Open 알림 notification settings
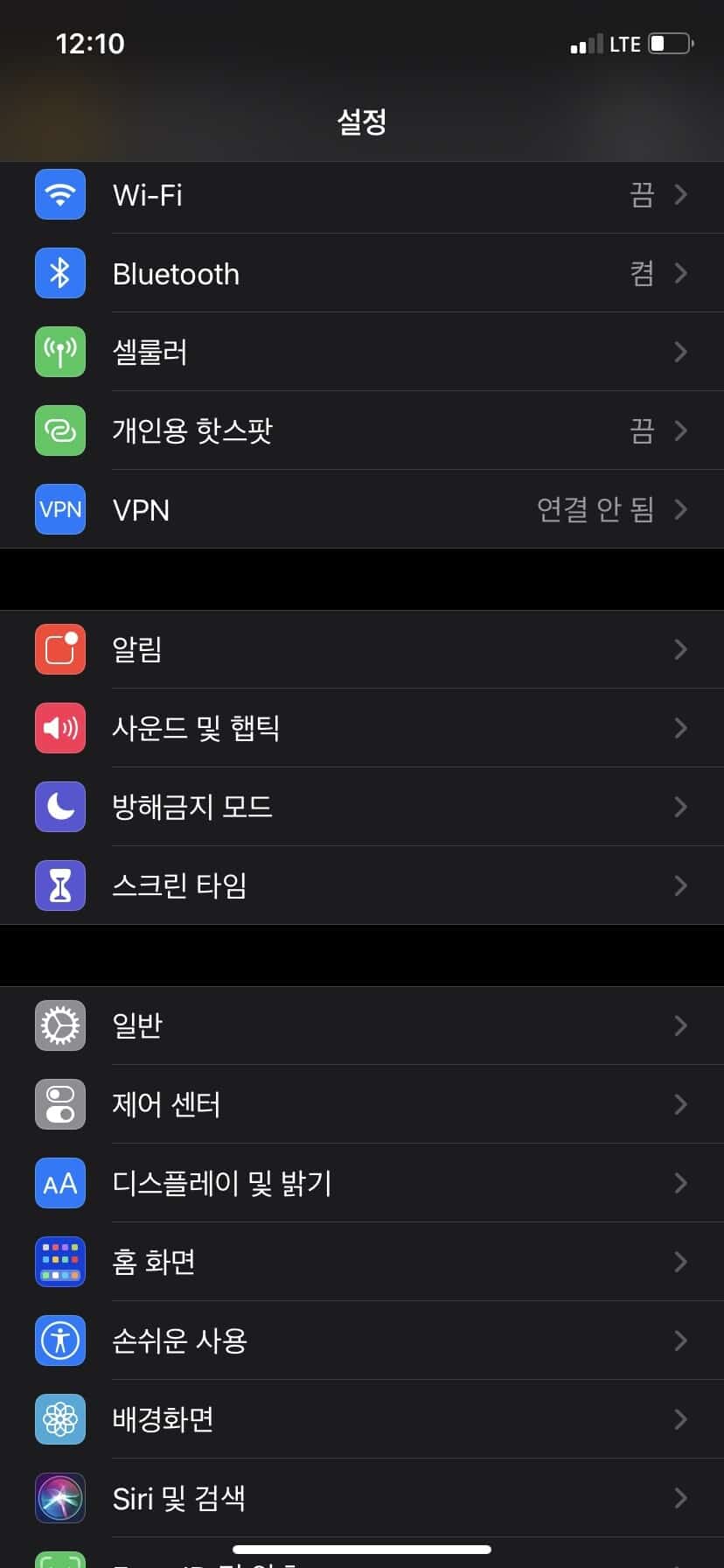 pos(362,649)
